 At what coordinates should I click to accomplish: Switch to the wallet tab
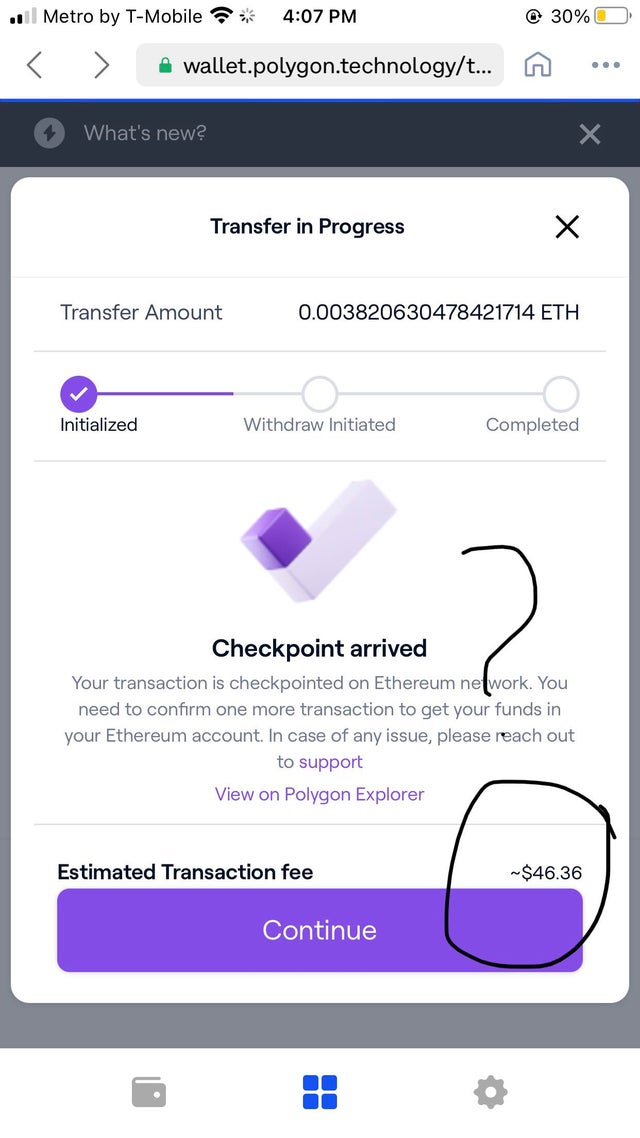[x=149, y=1092]
